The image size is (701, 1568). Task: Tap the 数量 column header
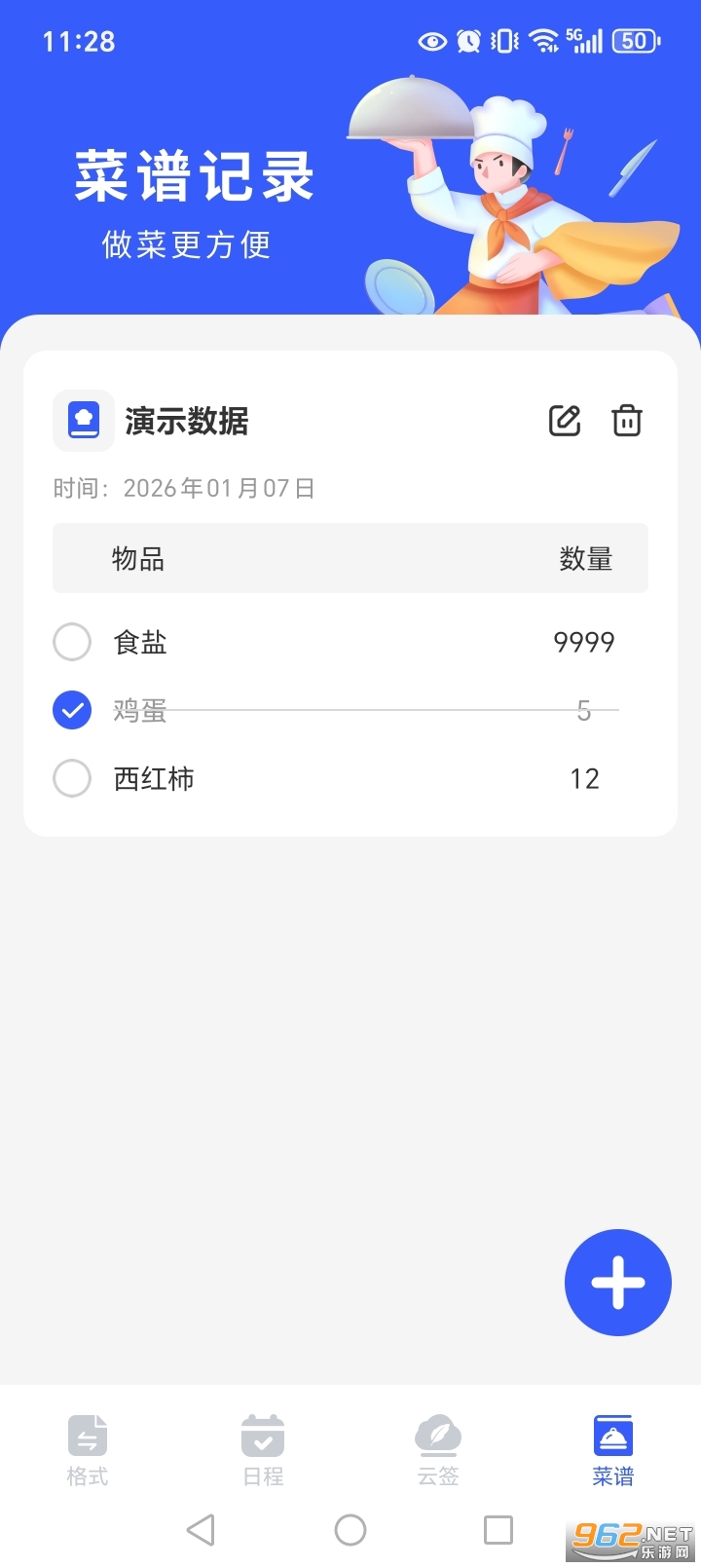[x=587, y=558]
